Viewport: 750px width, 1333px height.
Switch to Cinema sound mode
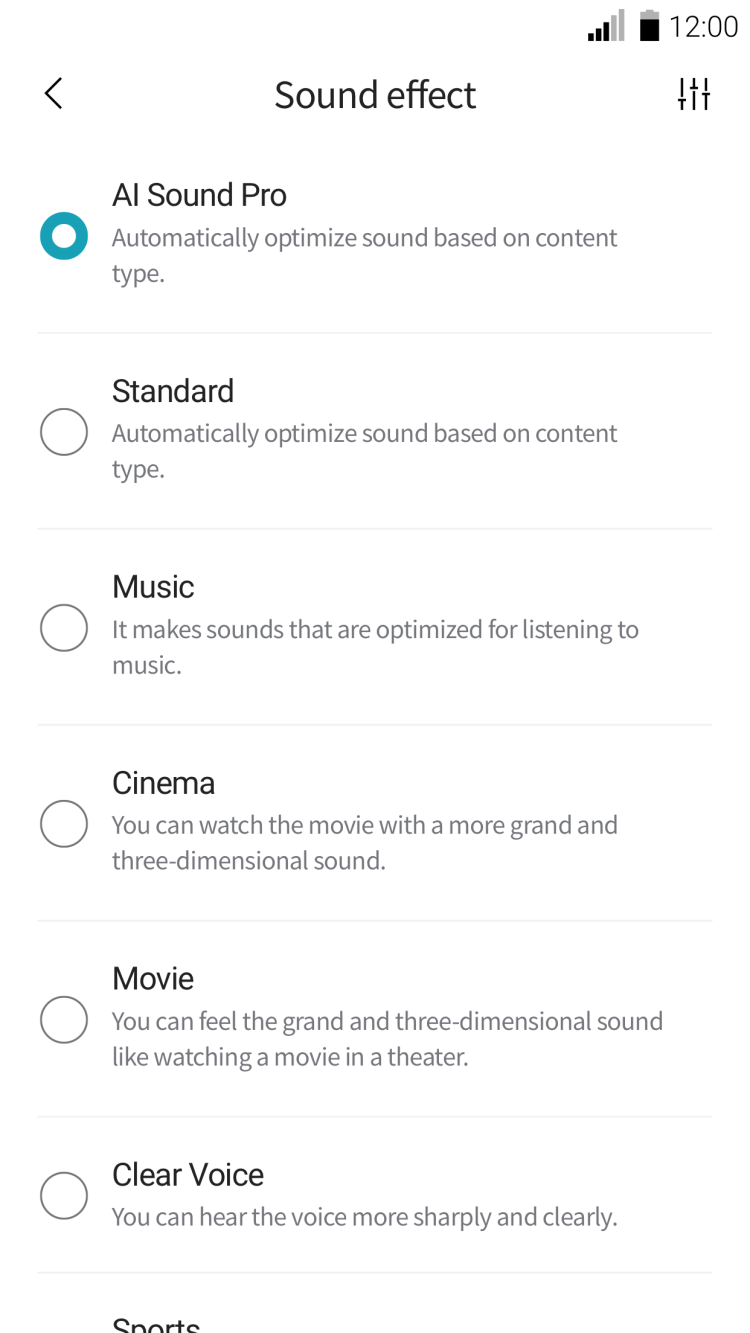(64, 824)
